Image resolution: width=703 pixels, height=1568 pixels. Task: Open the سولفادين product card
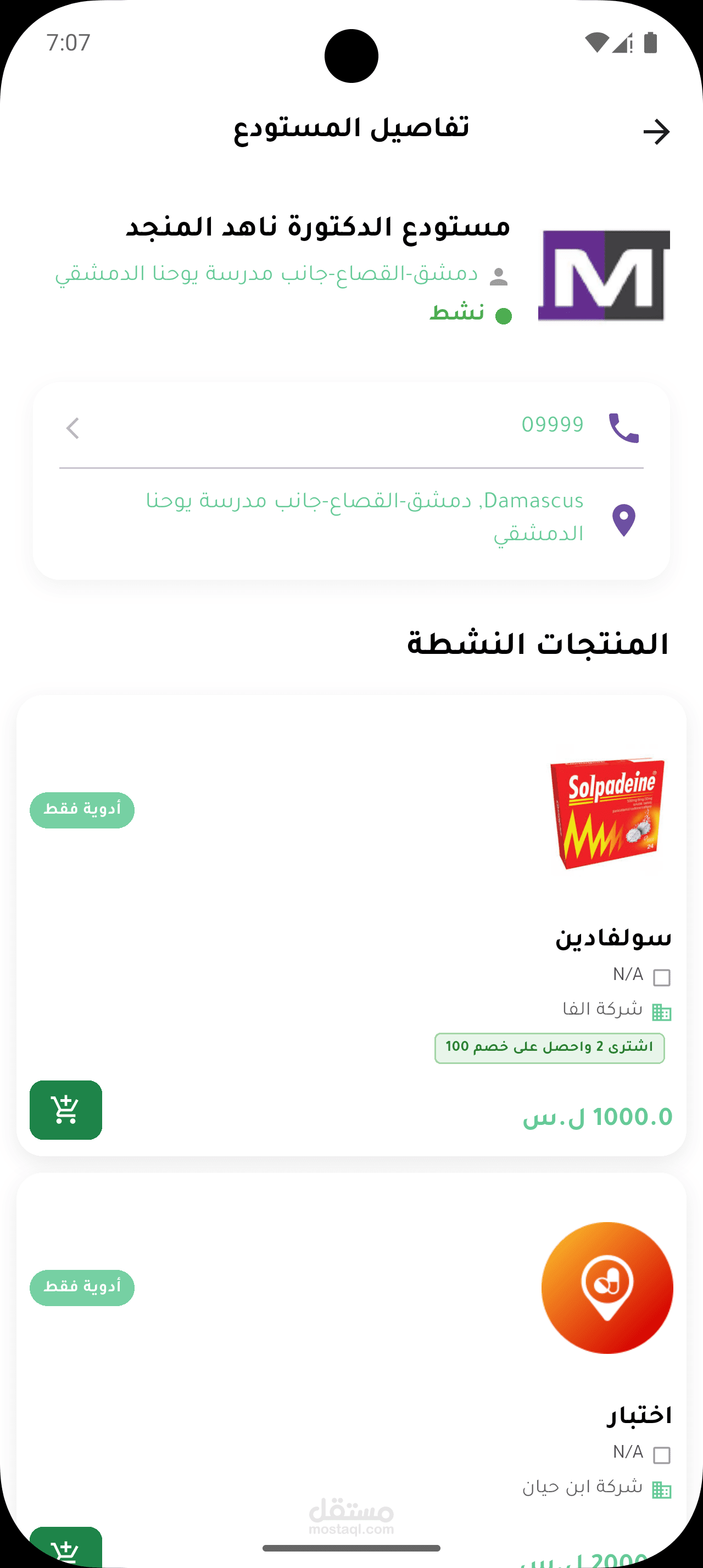[612, 937]
